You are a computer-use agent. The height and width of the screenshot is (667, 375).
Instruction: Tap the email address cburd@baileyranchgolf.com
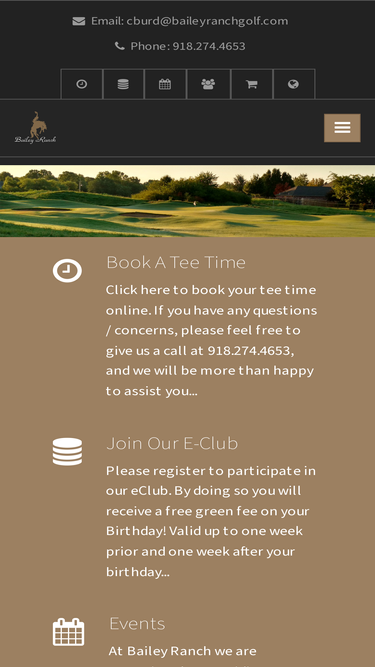tap(207, 20)
